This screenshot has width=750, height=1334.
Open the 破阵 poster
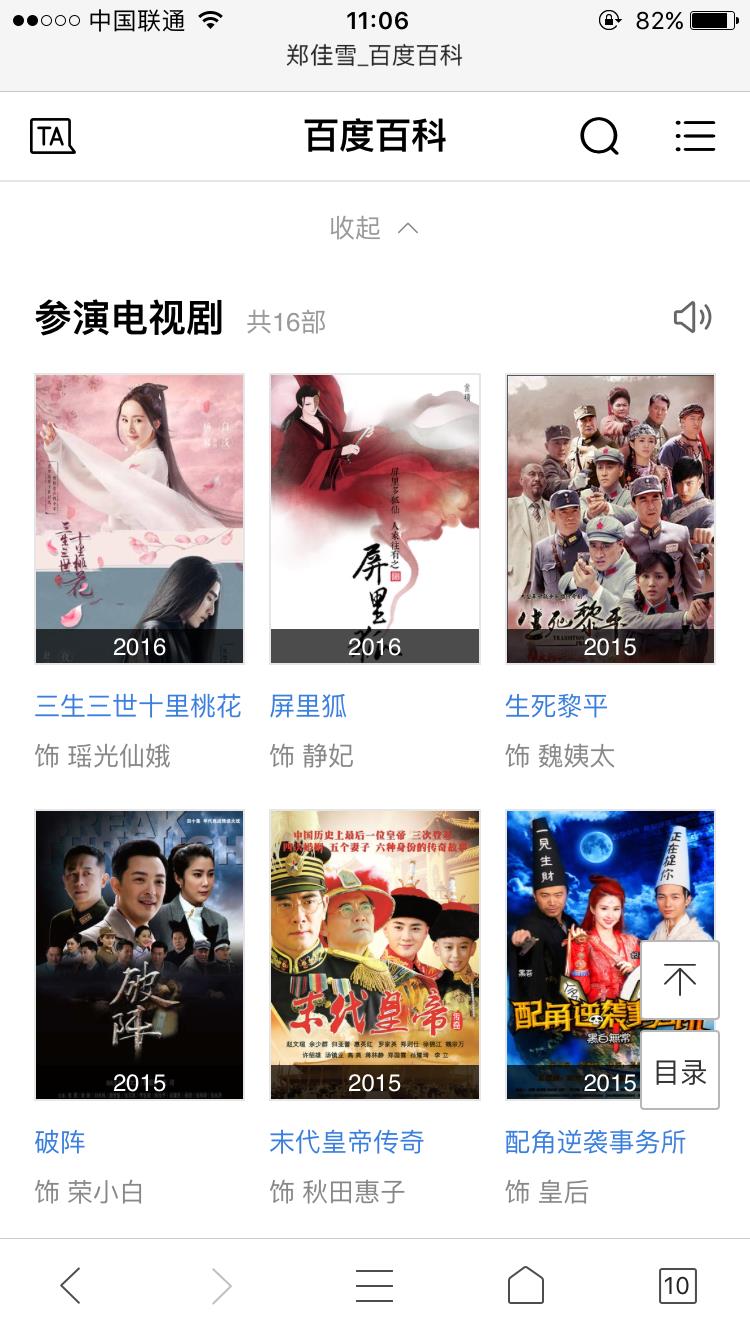[x=139, y=954]
